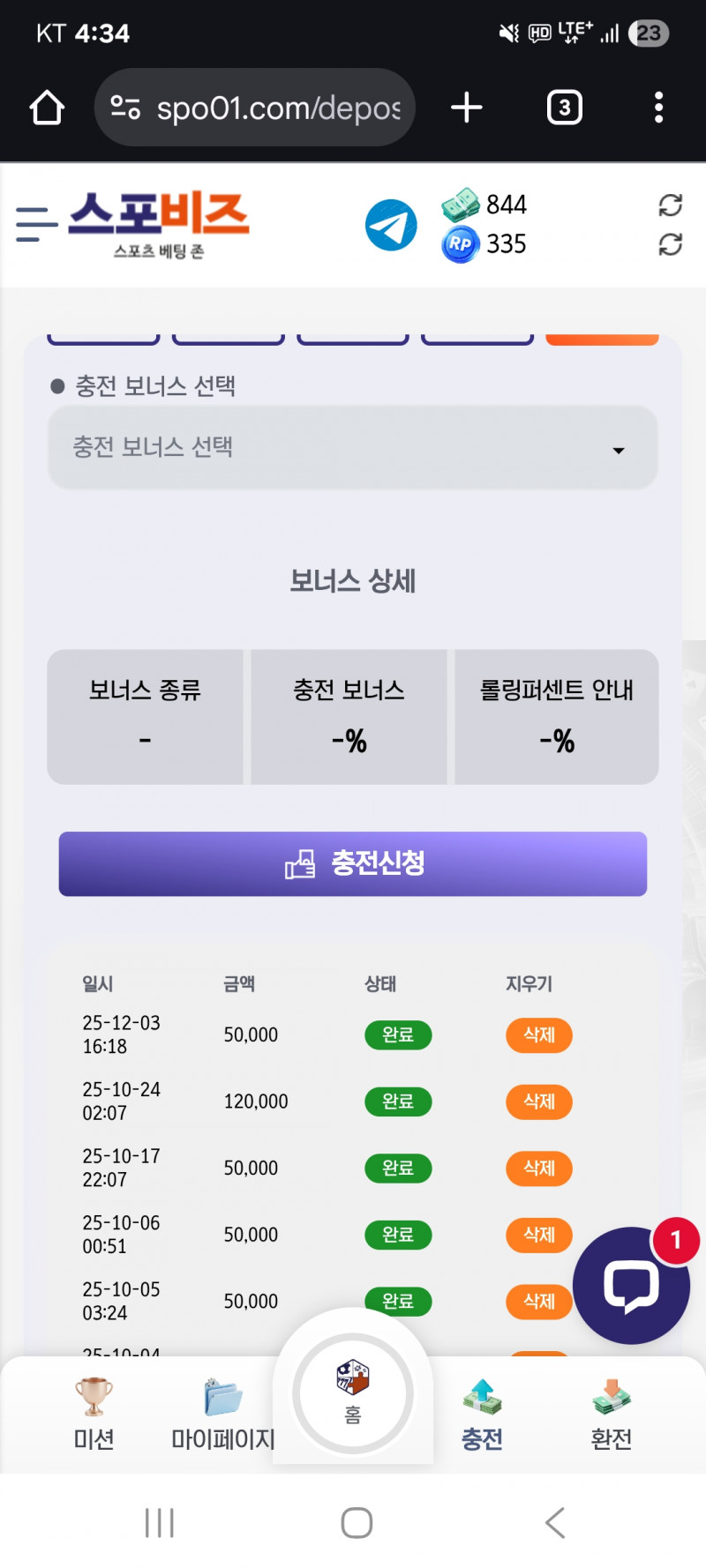This screenshot has height=1568, width=706.
Task: Return to the 홈 tab
Action: click(x=353, y=1393)
